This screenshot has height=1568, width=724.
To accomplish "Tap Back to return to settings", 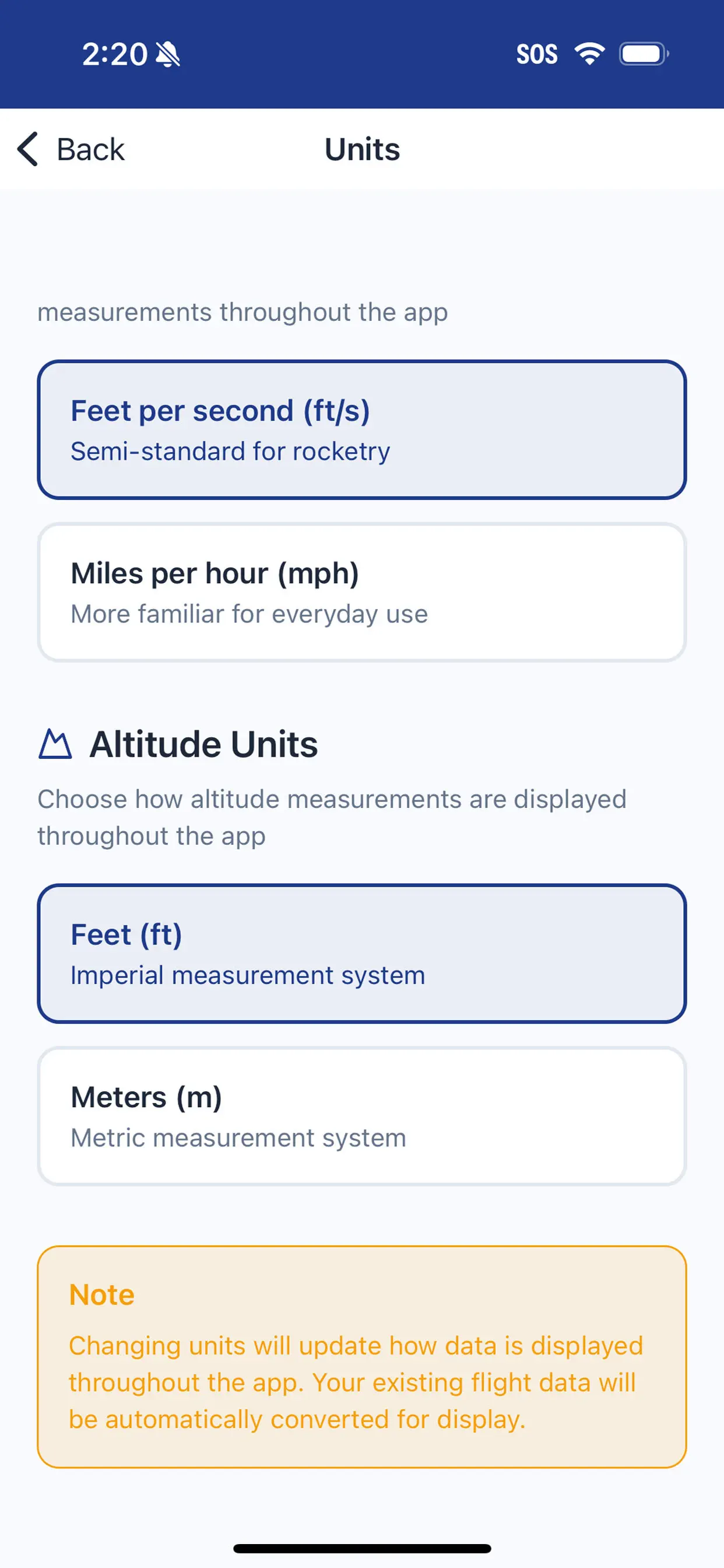I will (x=90, y=149).
